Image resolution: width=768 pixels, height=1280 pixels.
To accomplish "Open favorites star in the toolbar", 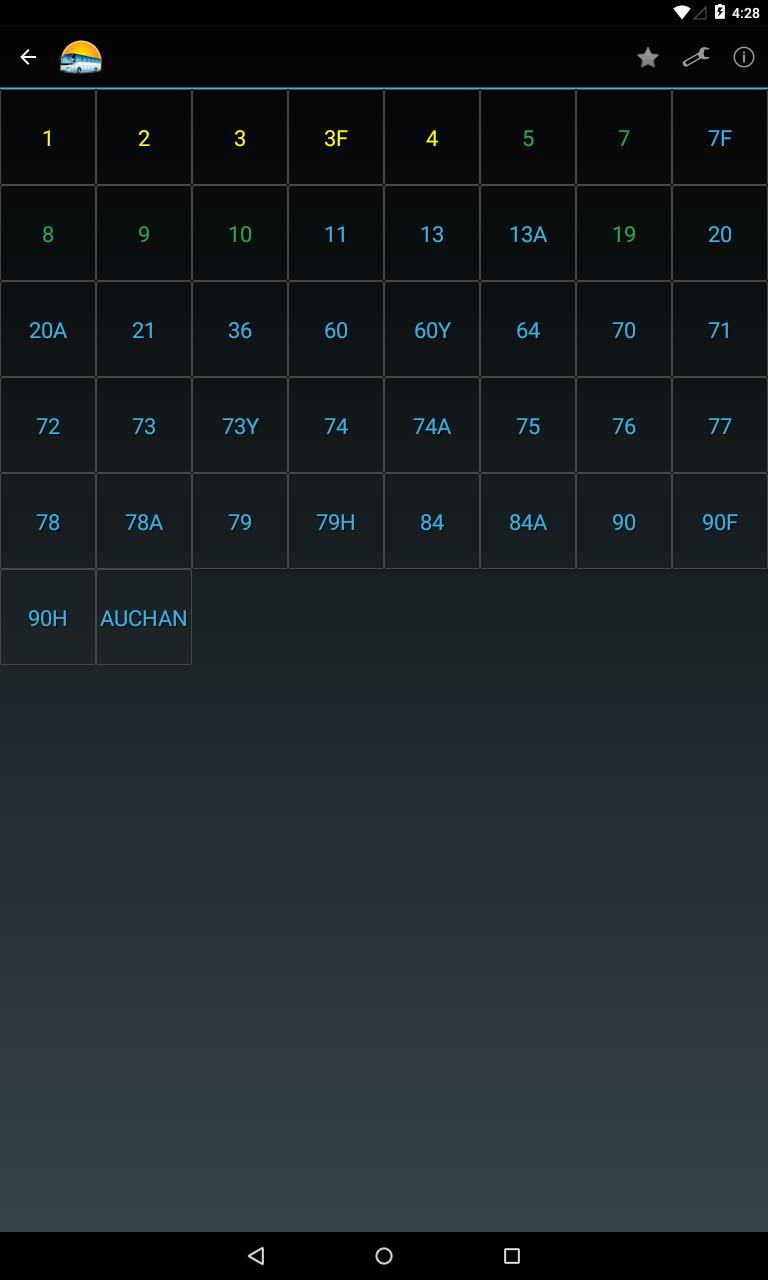I will [x=648, y=58].
